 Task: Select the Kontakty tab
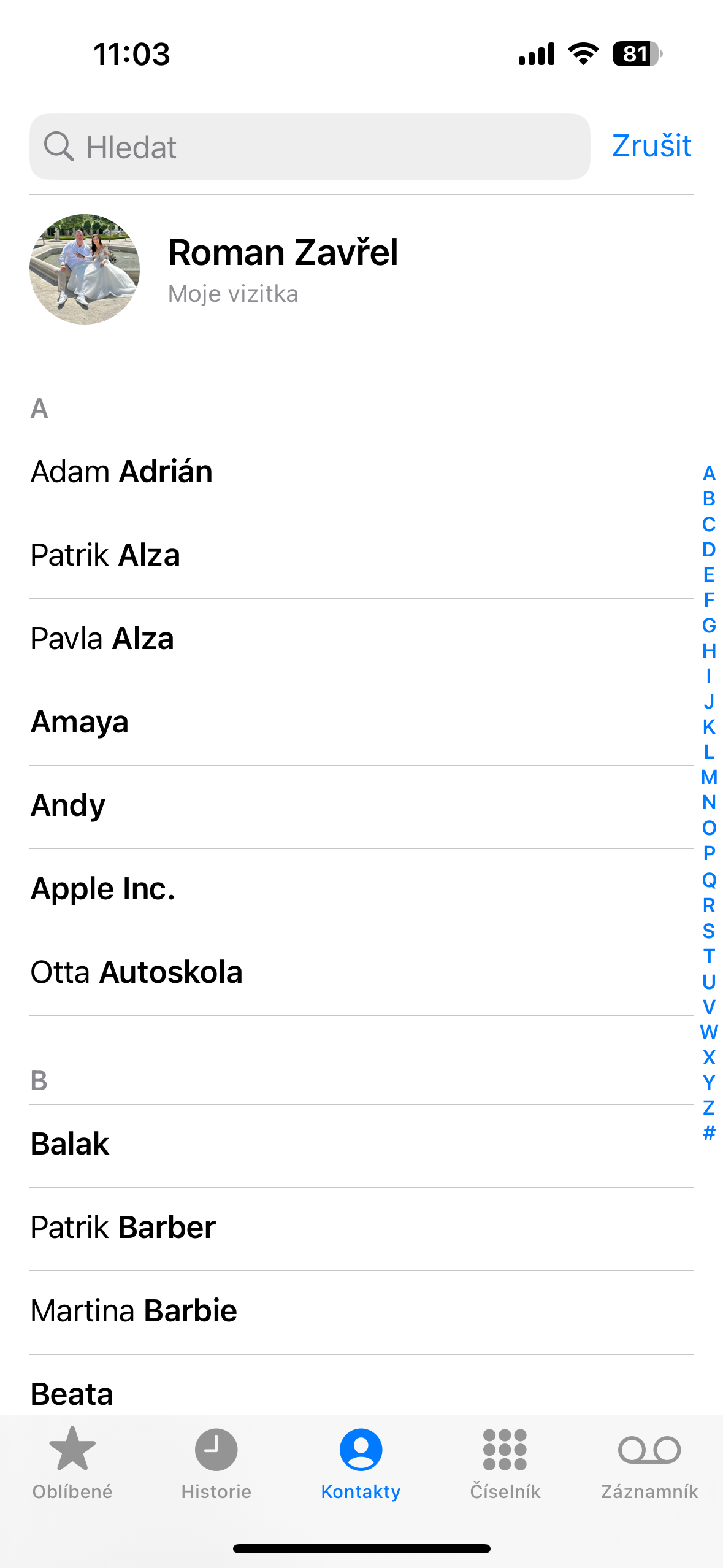coord(361,1462)
